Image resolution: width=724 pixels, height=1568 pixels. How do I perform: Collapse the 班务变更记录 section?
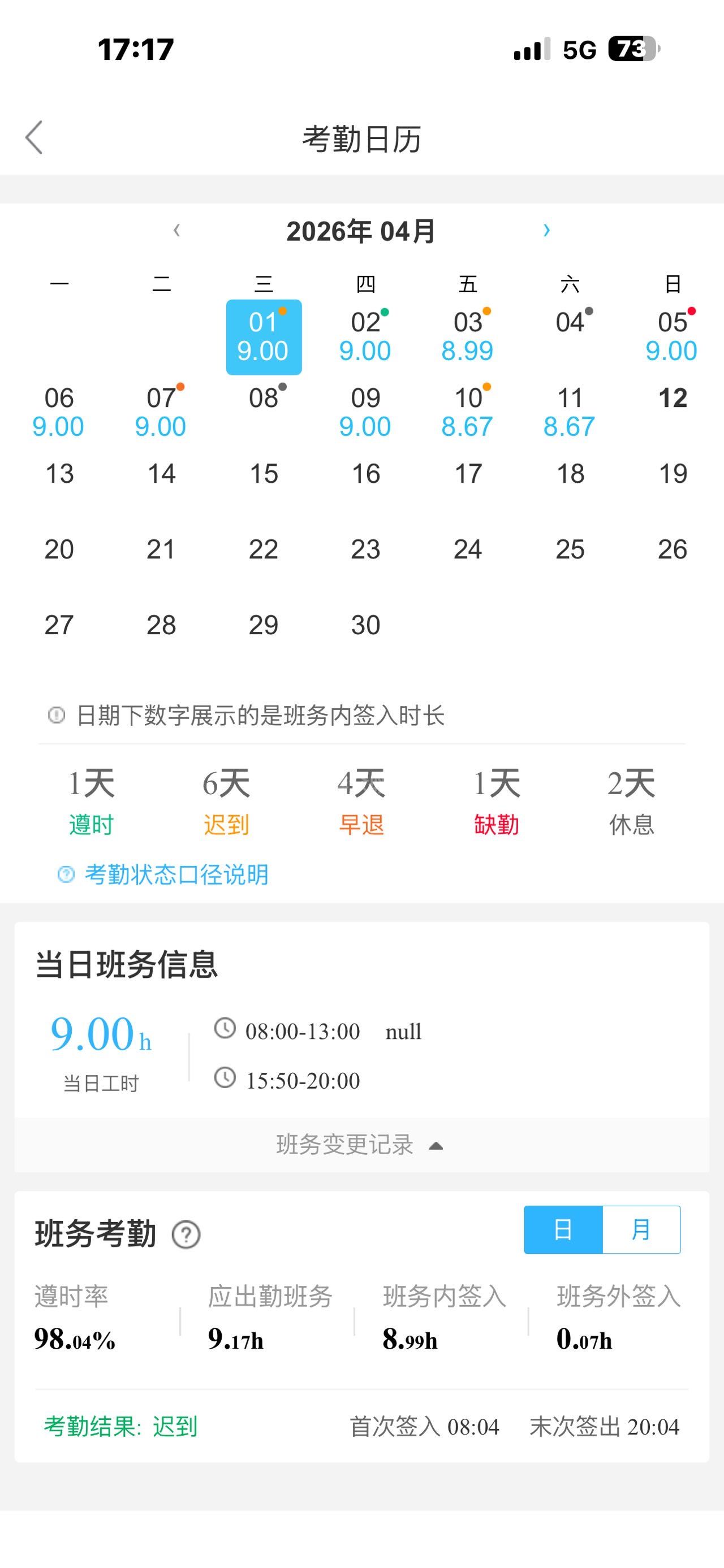tap(360, 1145)
